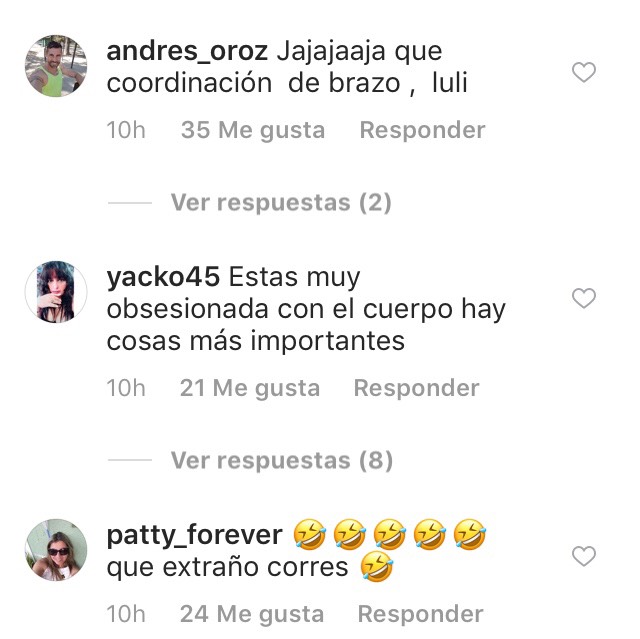This screenshot has height=639, width=640.
Task: View the 21 likes on yacko45's comment
Action: [250, 388]
